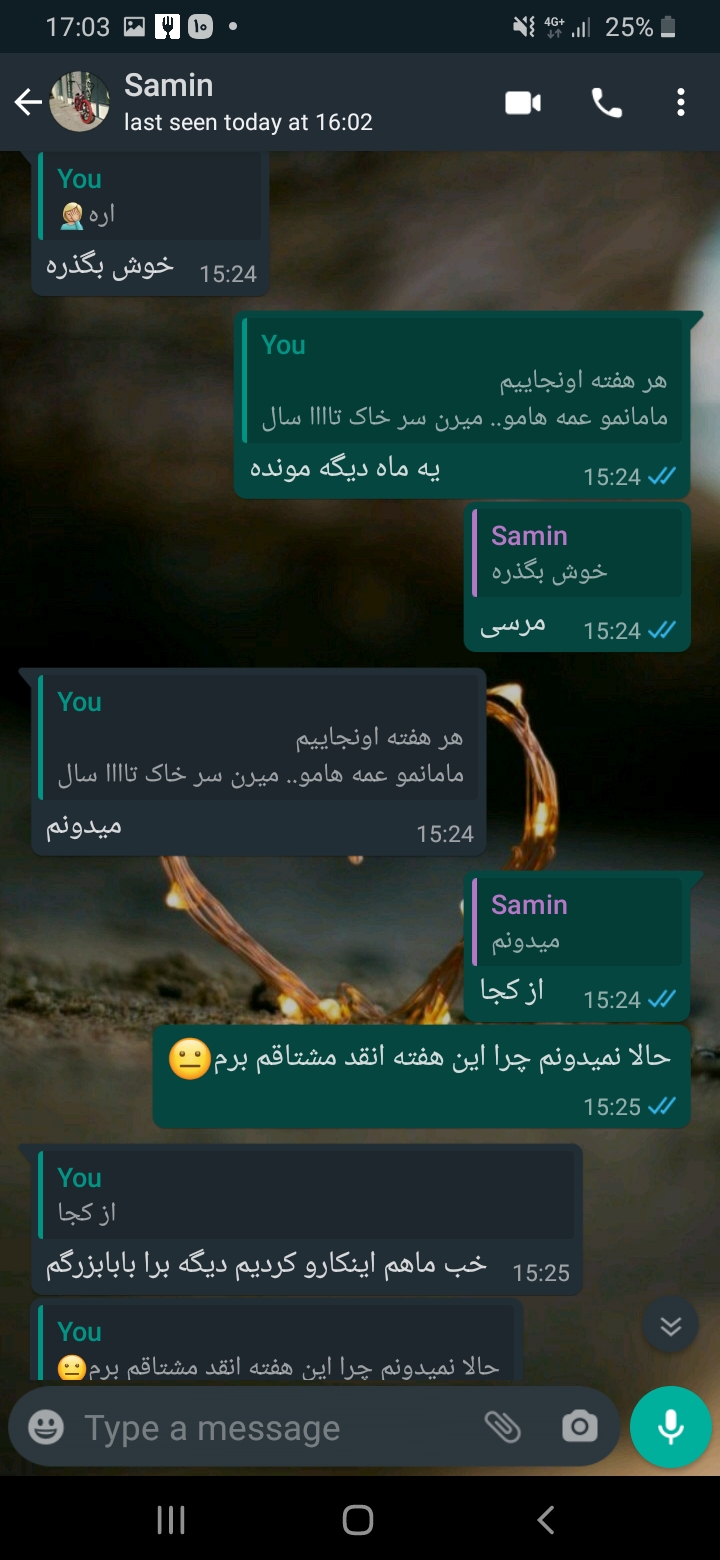Focus the Type a message field

coord(270,1427)
